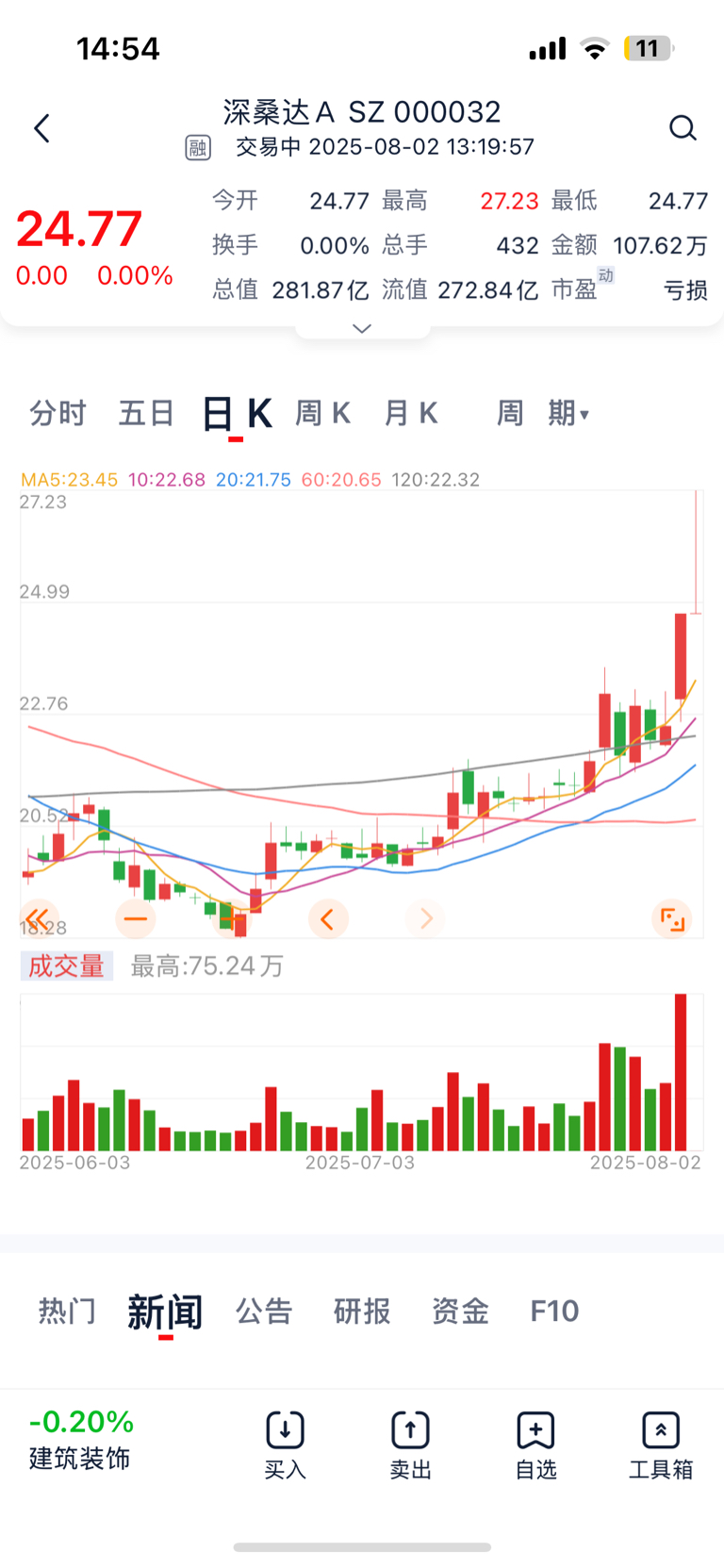Image resolution: width=724 pixels, height=1568 pixels.
Task: Select the 月K chart tab
Action: click(x=411, y=413)
